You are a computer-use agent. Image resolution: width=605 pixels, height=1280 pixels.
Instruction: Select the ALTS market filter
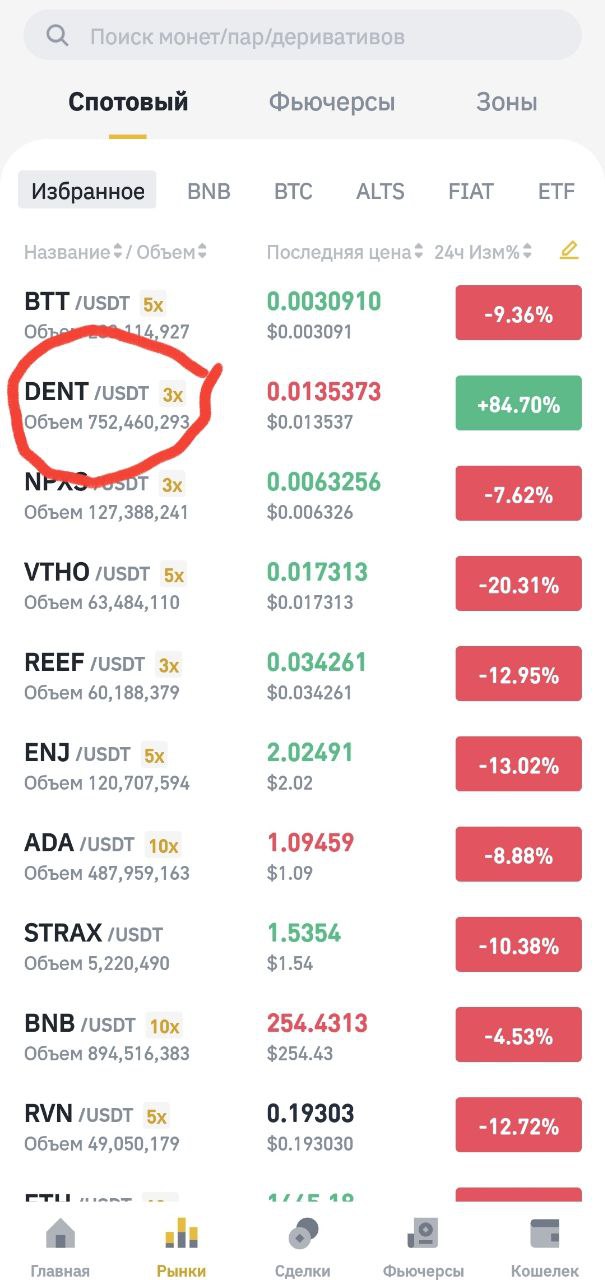coord(380,192)
